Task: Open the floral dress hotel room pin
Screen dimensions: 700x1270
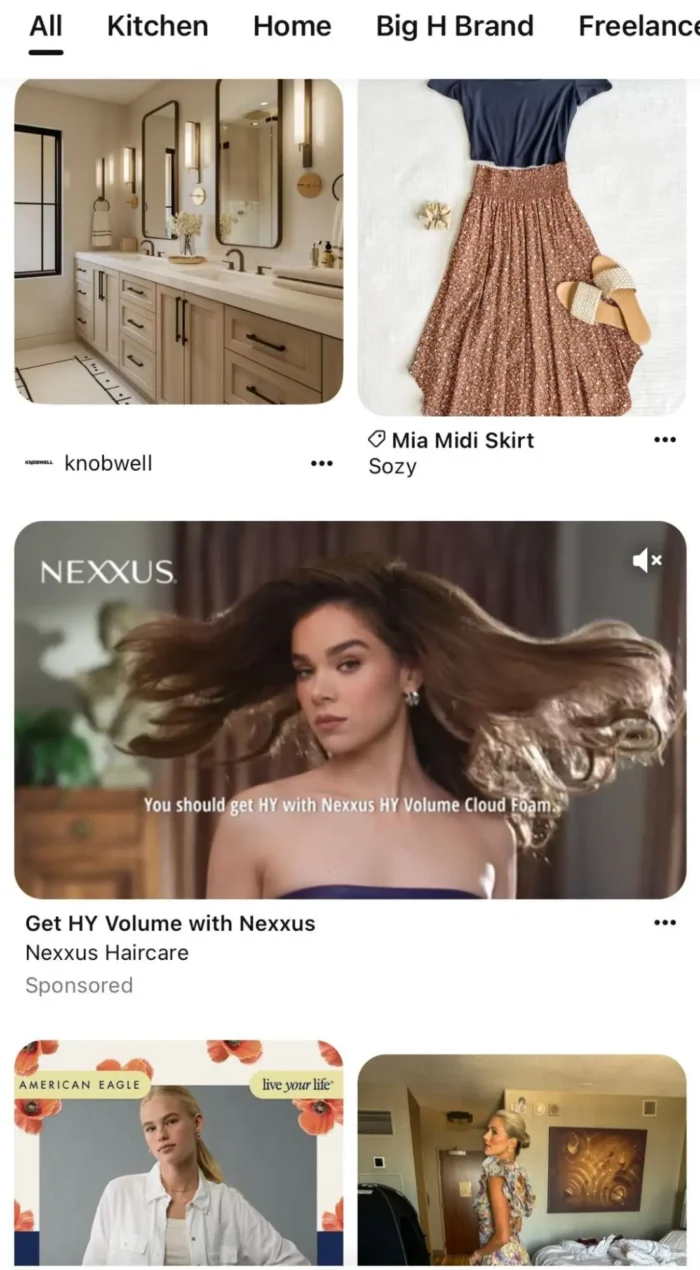Action: (x=522, y=1160)
